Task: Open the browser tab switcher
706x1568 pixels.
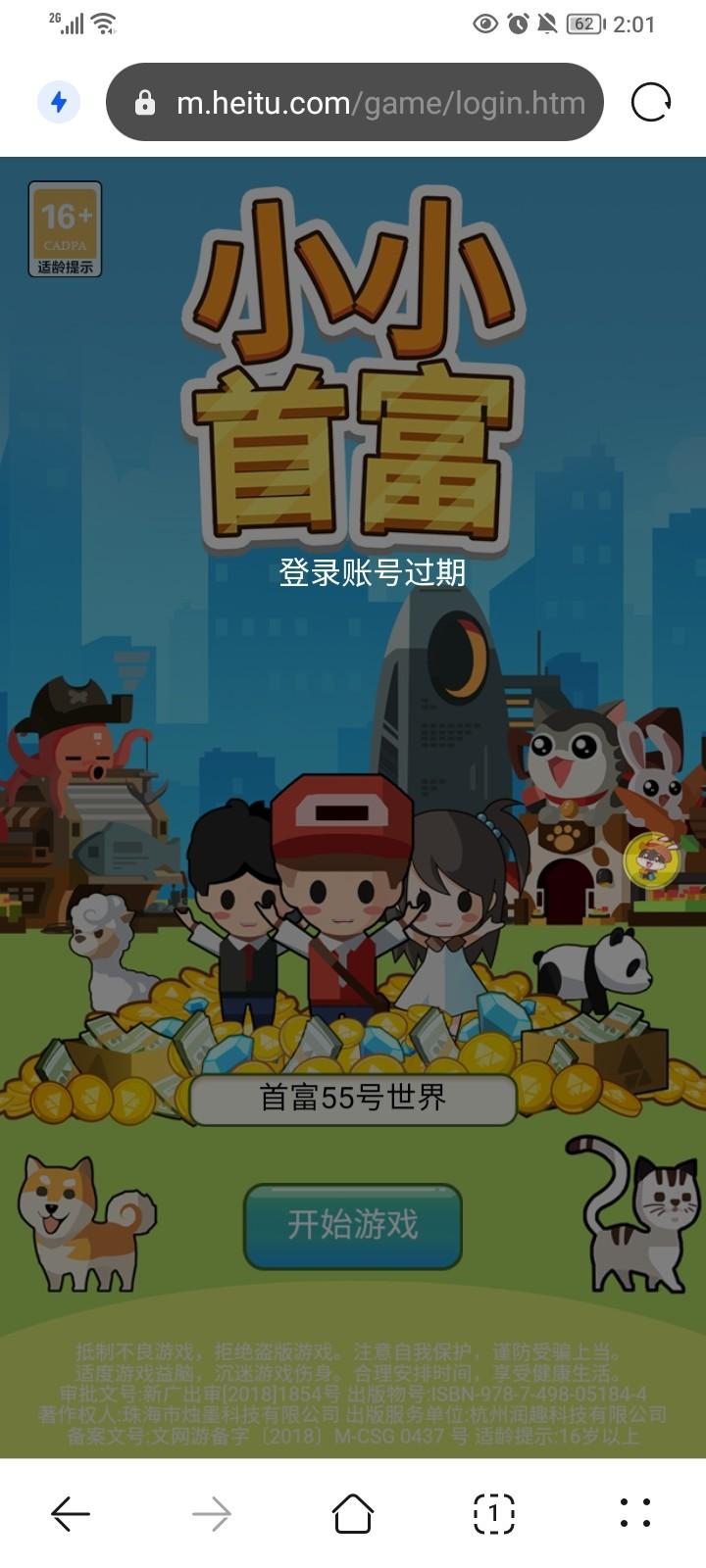Action: [x=494, y=1513]
